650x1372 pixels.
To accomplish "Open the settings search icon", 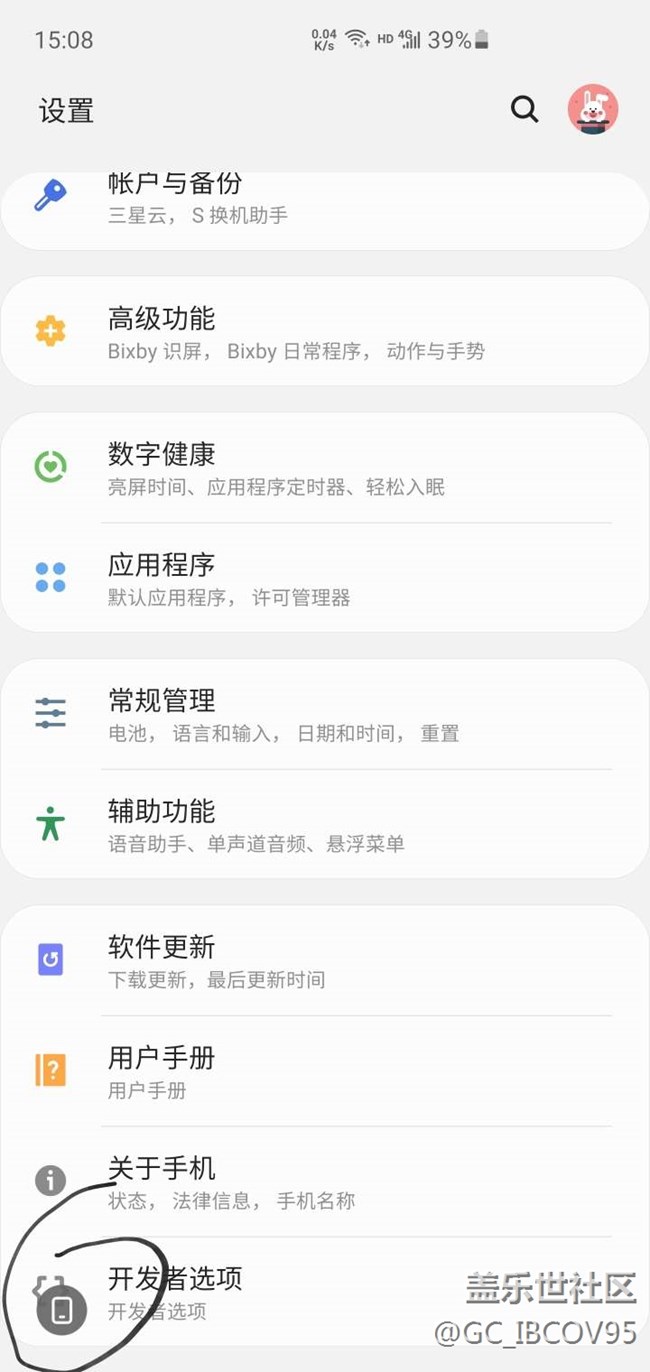I will coord(524,109).
